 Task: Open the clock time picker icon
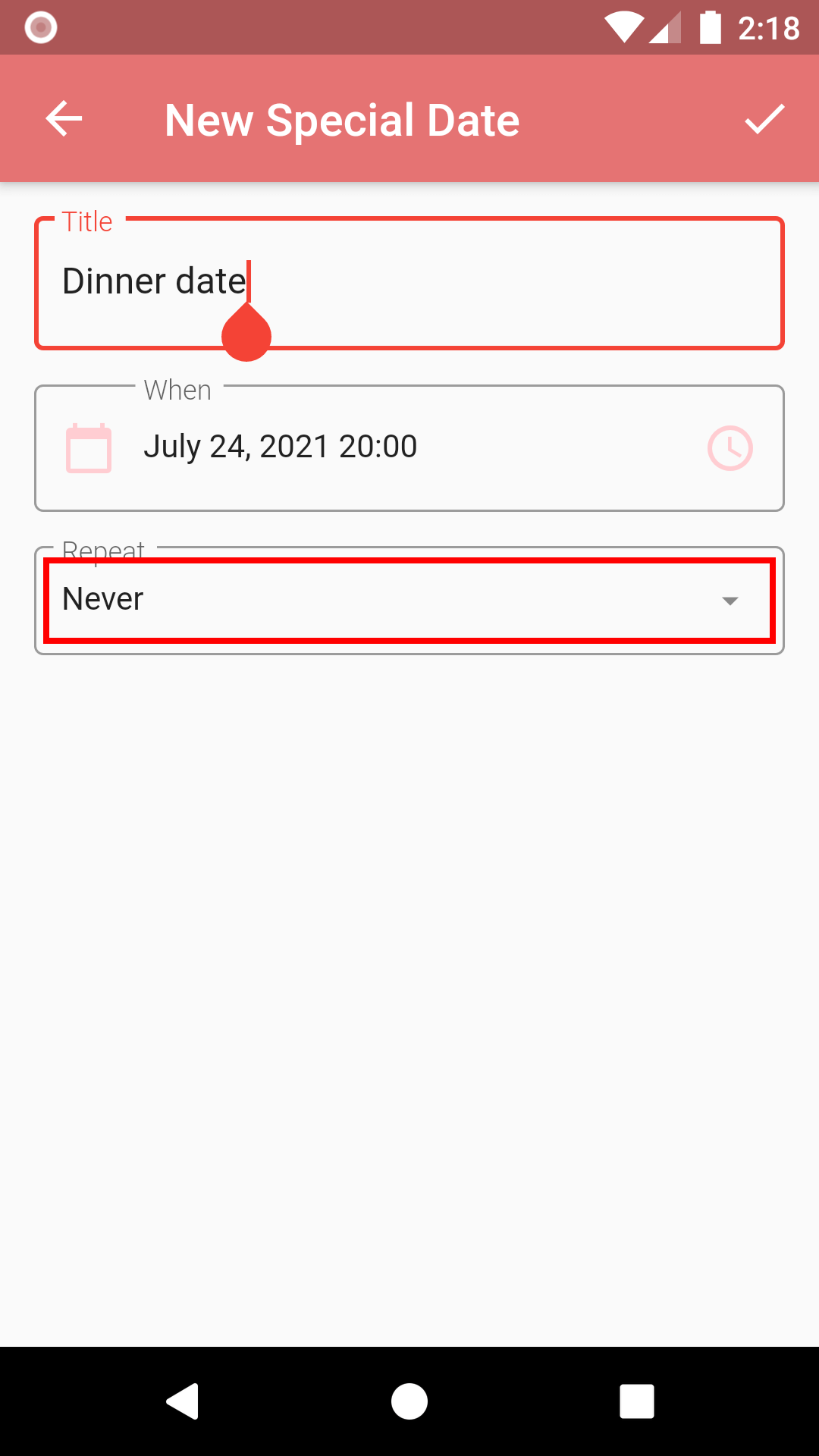(730, 448)
